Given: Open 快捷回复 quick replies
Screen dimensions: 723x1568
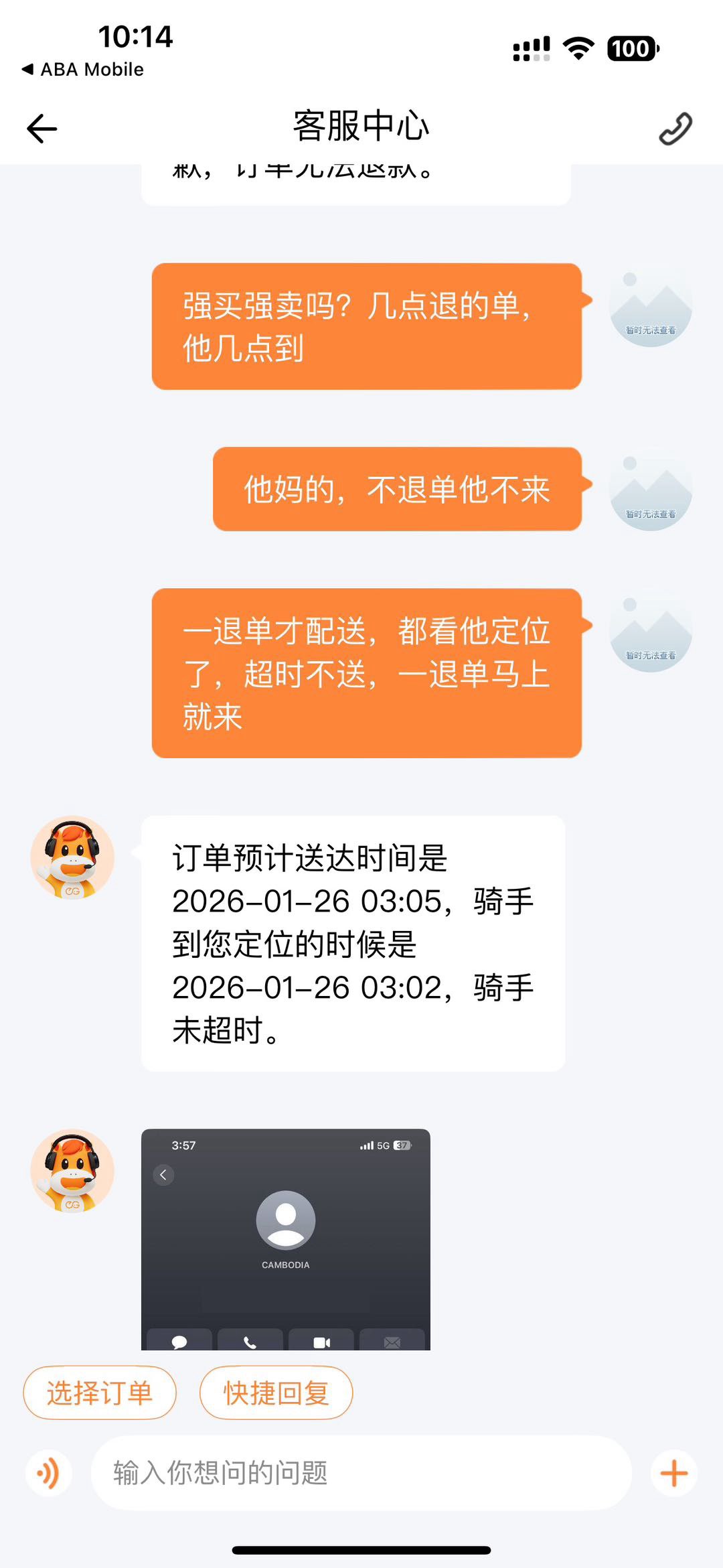Looking at the screenshot, I should tap(276, 1393).
